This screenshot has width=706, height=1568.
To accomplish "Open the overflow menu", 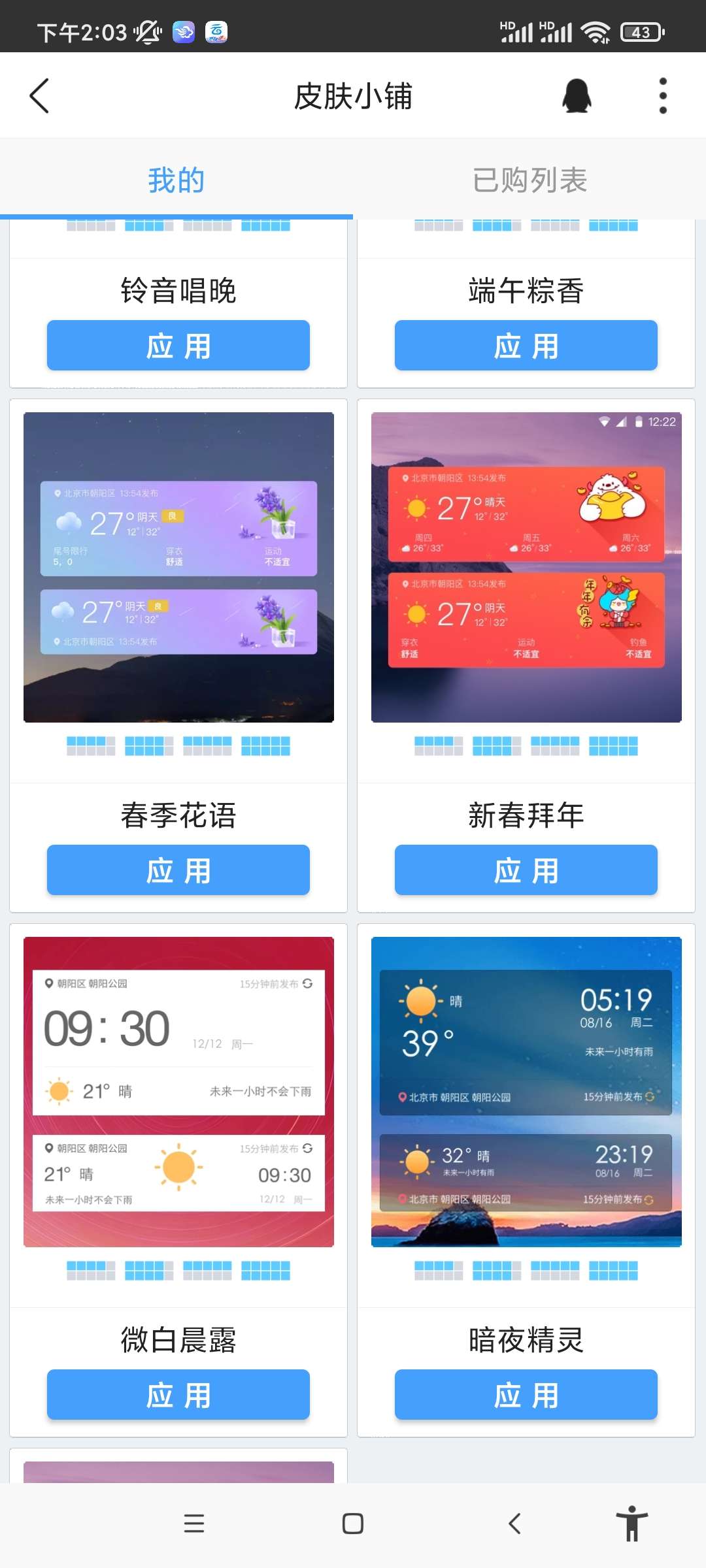I will click(x=663, y=96).
